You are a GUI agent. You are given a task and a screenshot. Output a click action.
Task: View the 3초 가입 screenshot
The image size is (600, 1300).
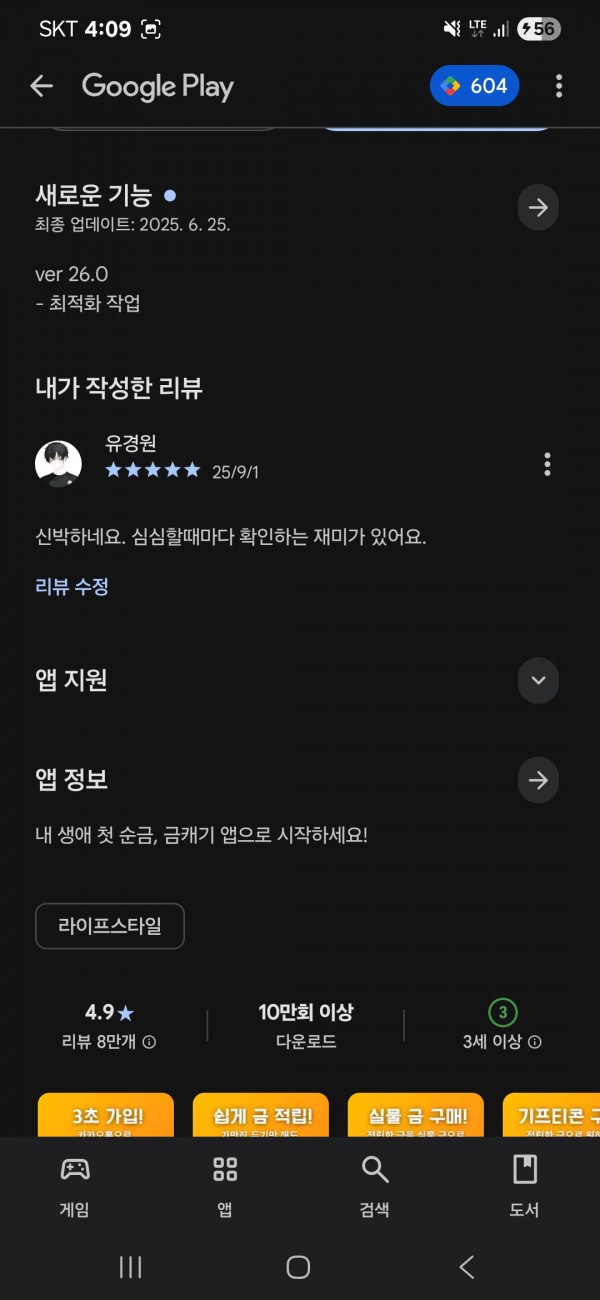tap(106, 1115)
